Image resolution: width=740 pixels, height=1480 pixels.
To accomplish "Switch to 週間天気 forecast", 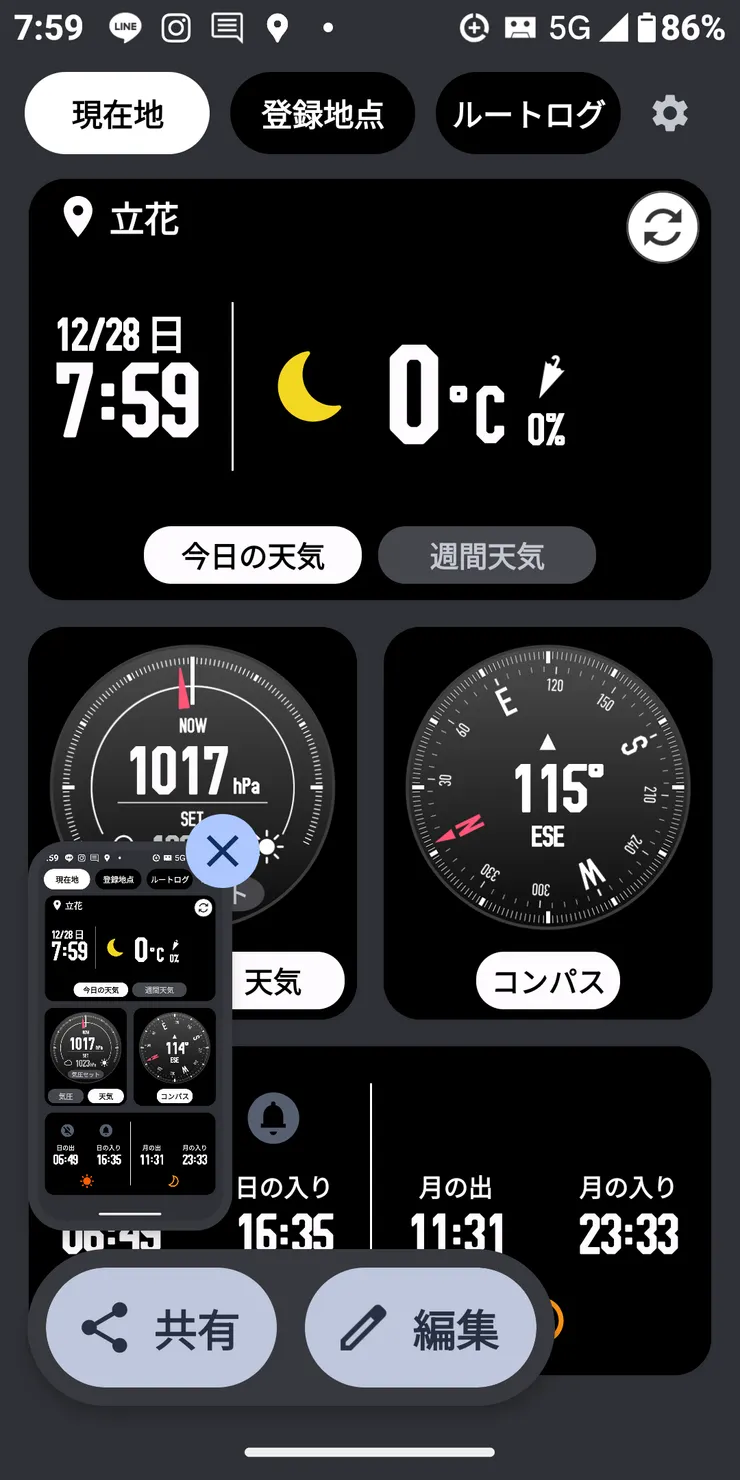I will (486, 555).
